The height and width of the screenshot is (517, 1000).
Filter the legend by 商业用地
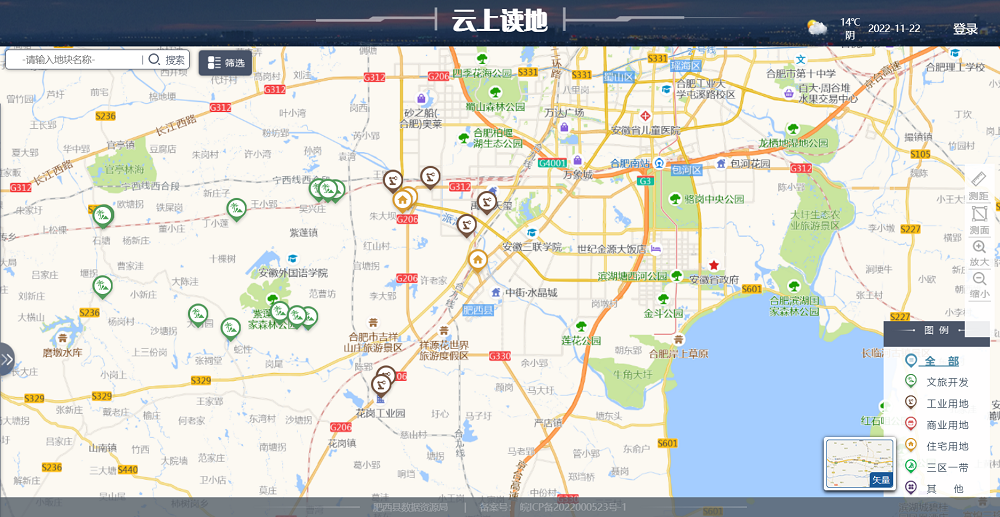pos(945,424)
